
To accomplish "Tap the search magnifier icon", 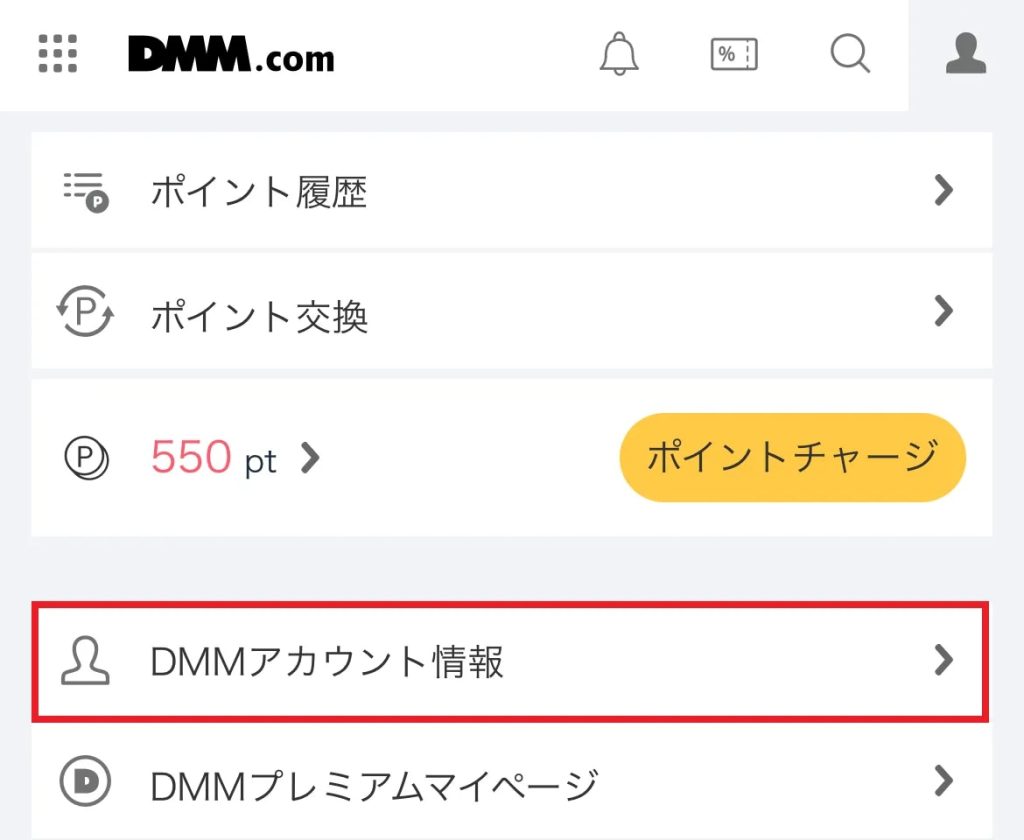I will [x=850, y=54].
